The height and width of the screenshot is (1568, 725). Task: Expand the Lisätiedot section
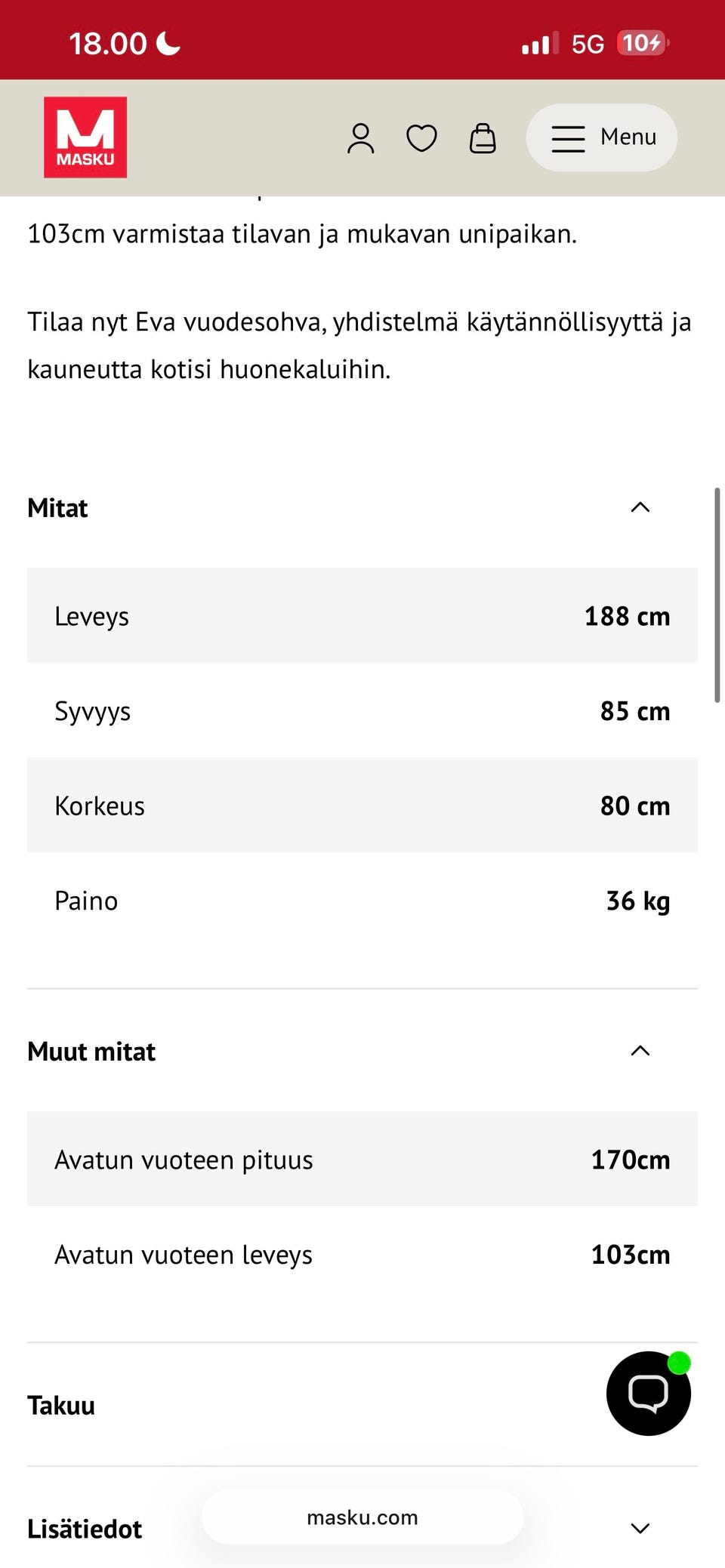[640, 1528]
